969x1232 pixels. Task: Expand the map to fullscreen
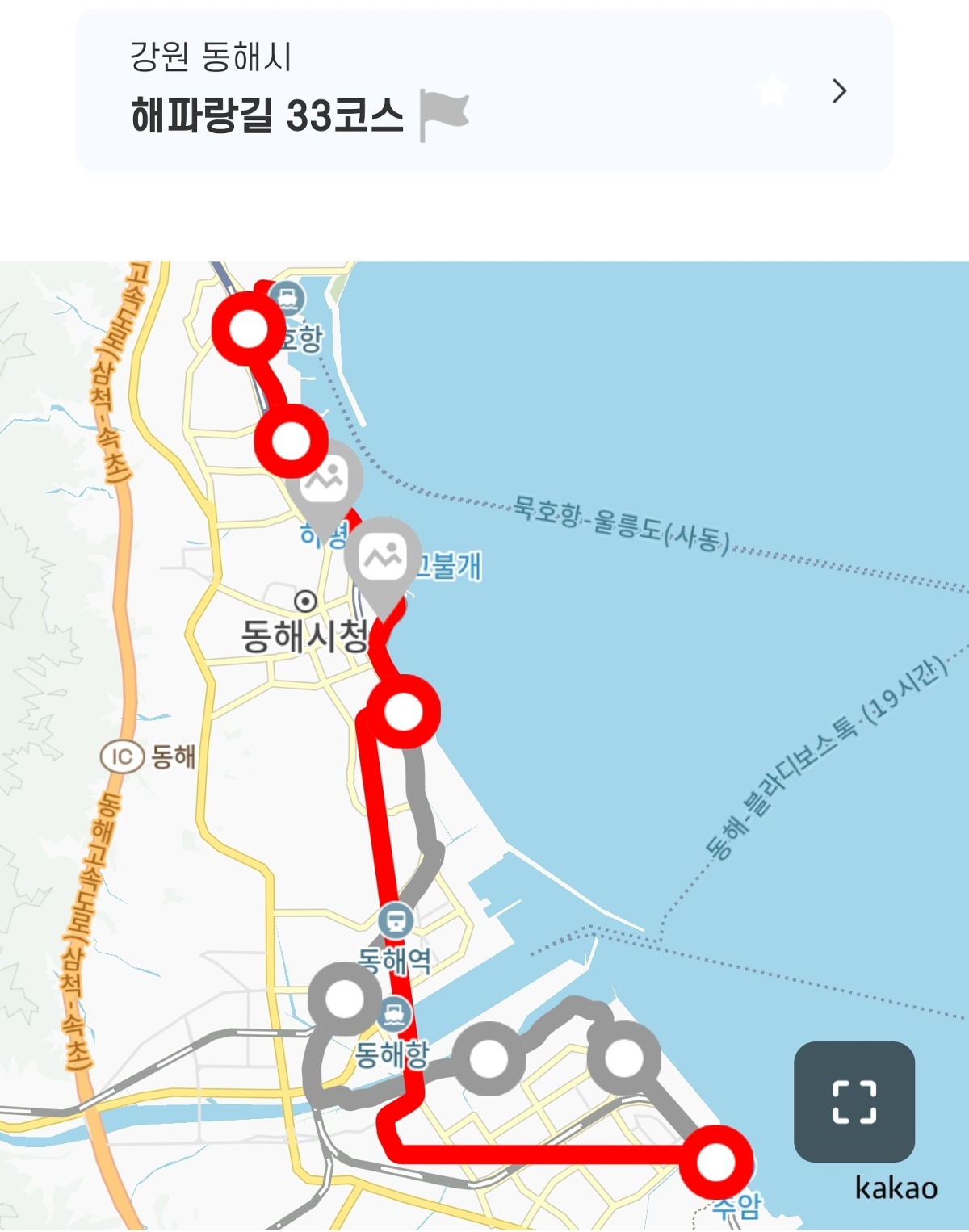click(854, 1102)
